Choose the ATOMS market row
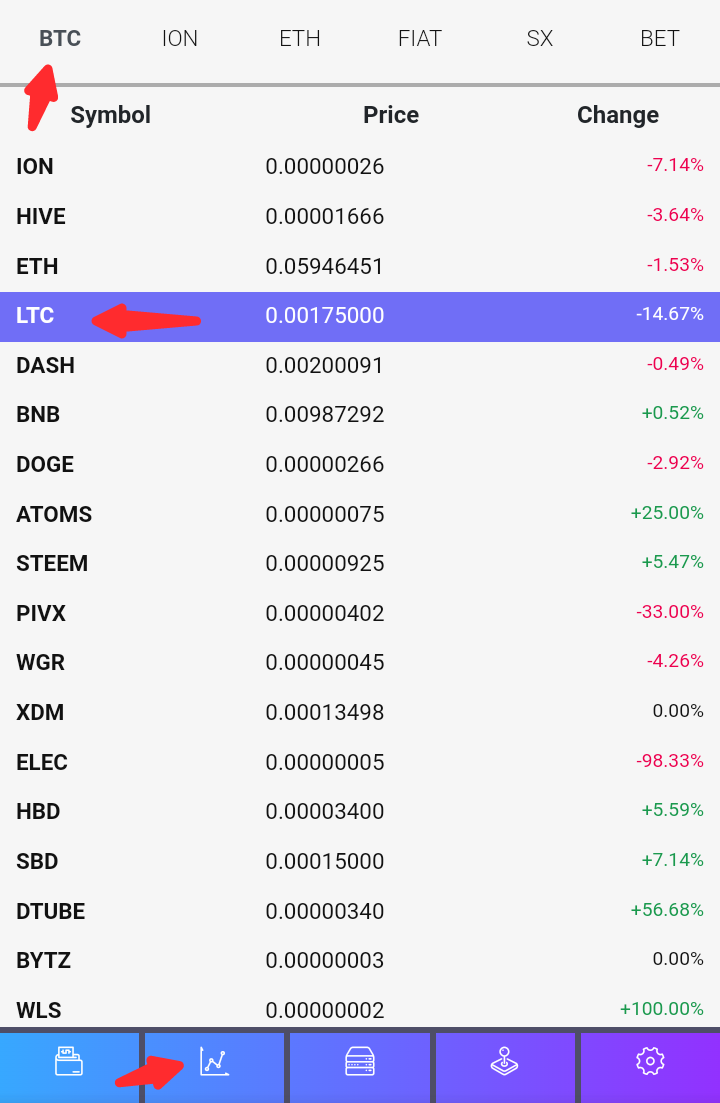The width and height of the screenshot is (720, 1103). coord(360,515)
